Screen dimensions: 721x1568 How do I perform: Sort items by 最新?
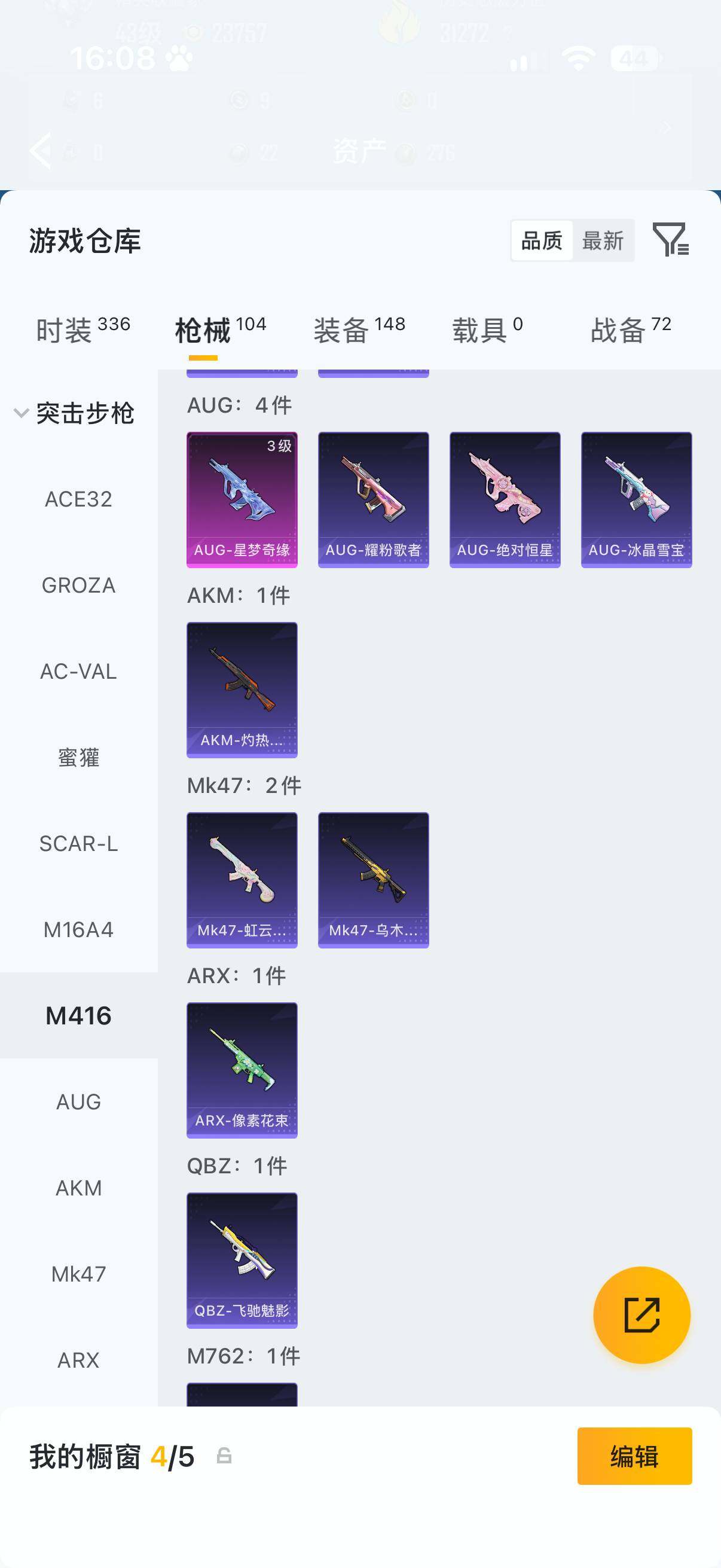[603, 240]
